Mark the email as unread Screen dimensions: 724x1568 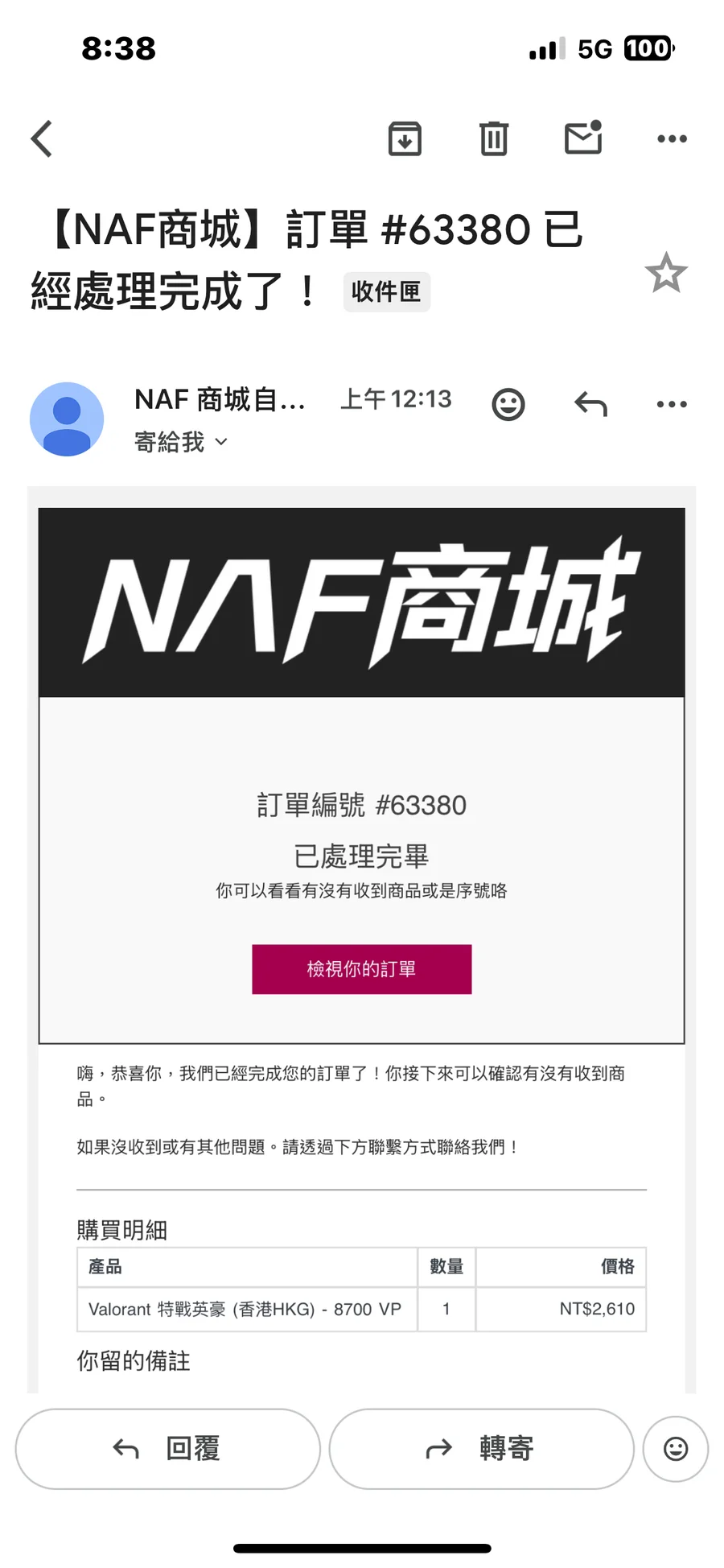click(x=583, y=138)
